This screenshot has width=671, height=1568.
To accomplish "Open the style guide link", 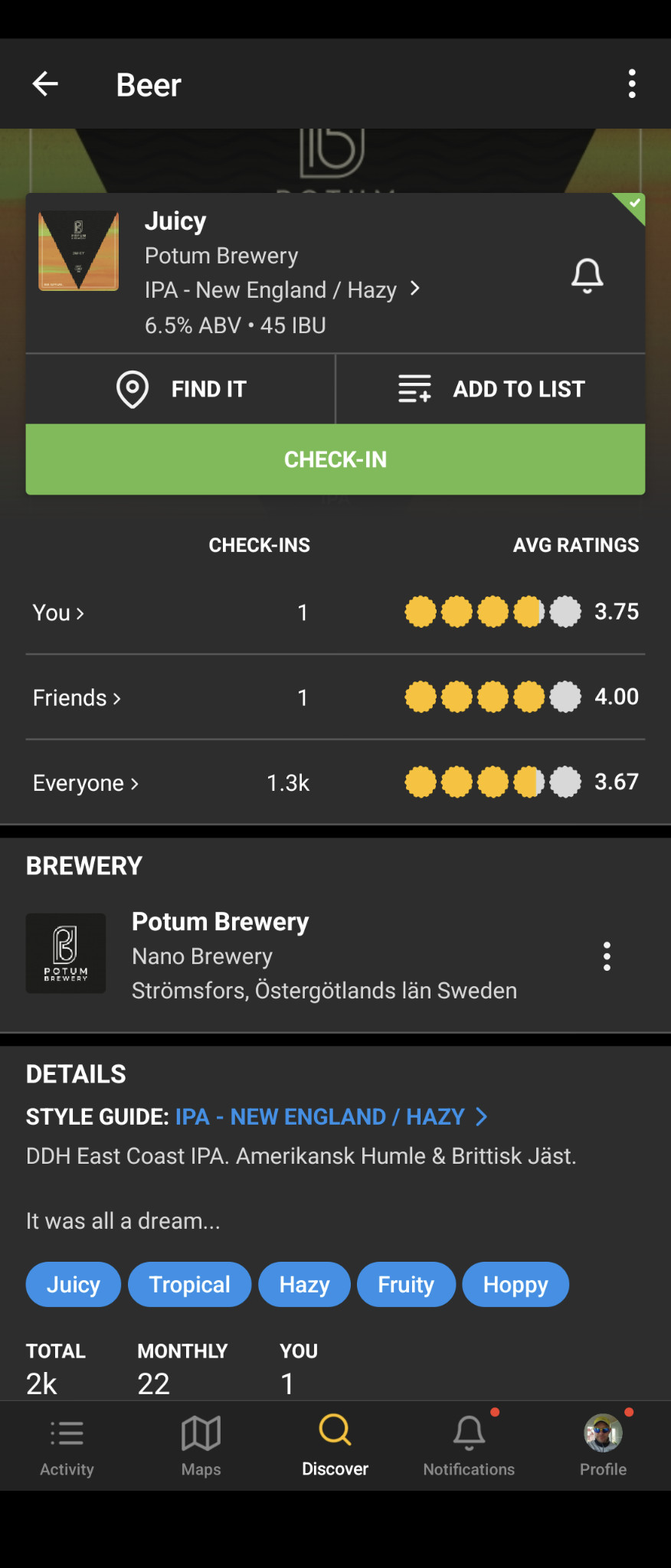I will 331,1117.
